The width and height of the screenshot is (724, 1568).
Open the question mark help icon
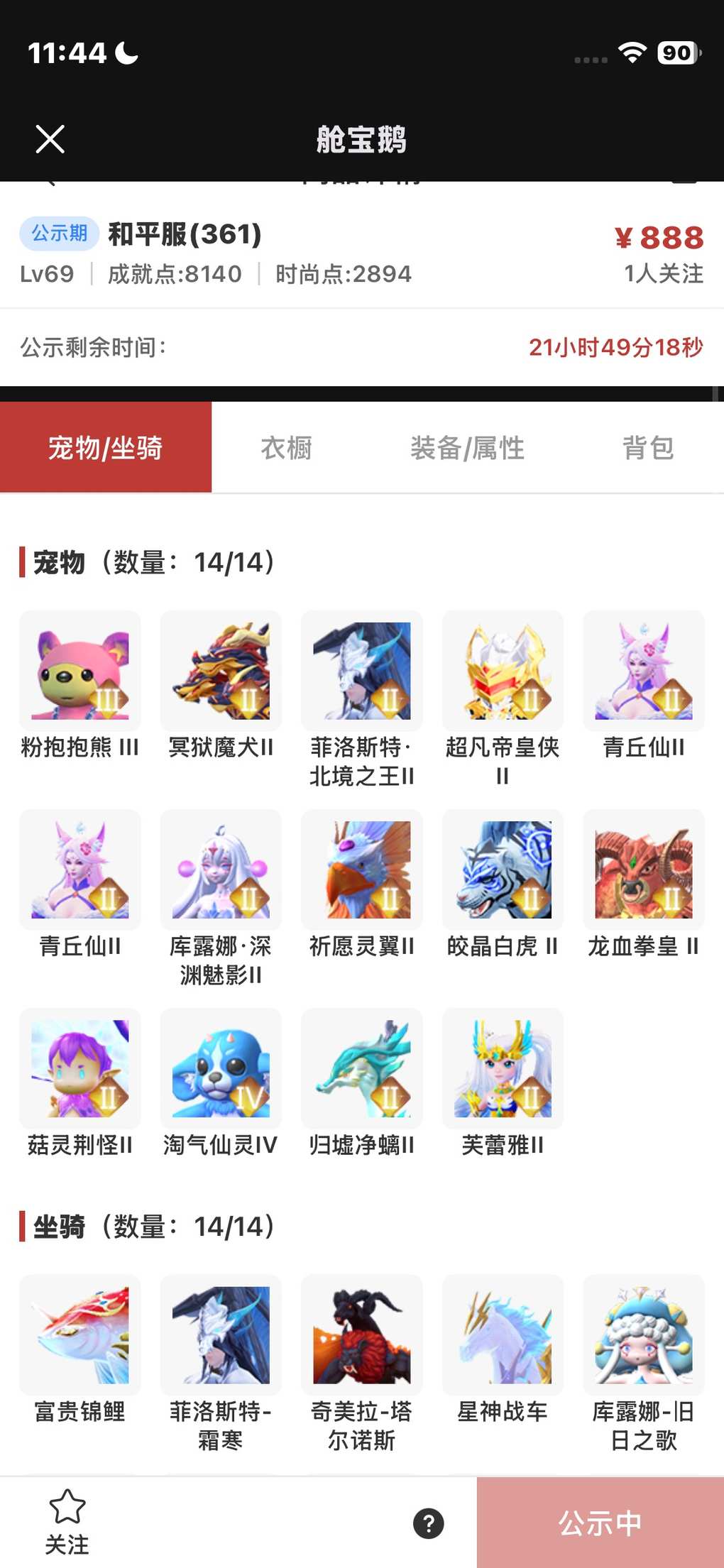[428, 1523]
